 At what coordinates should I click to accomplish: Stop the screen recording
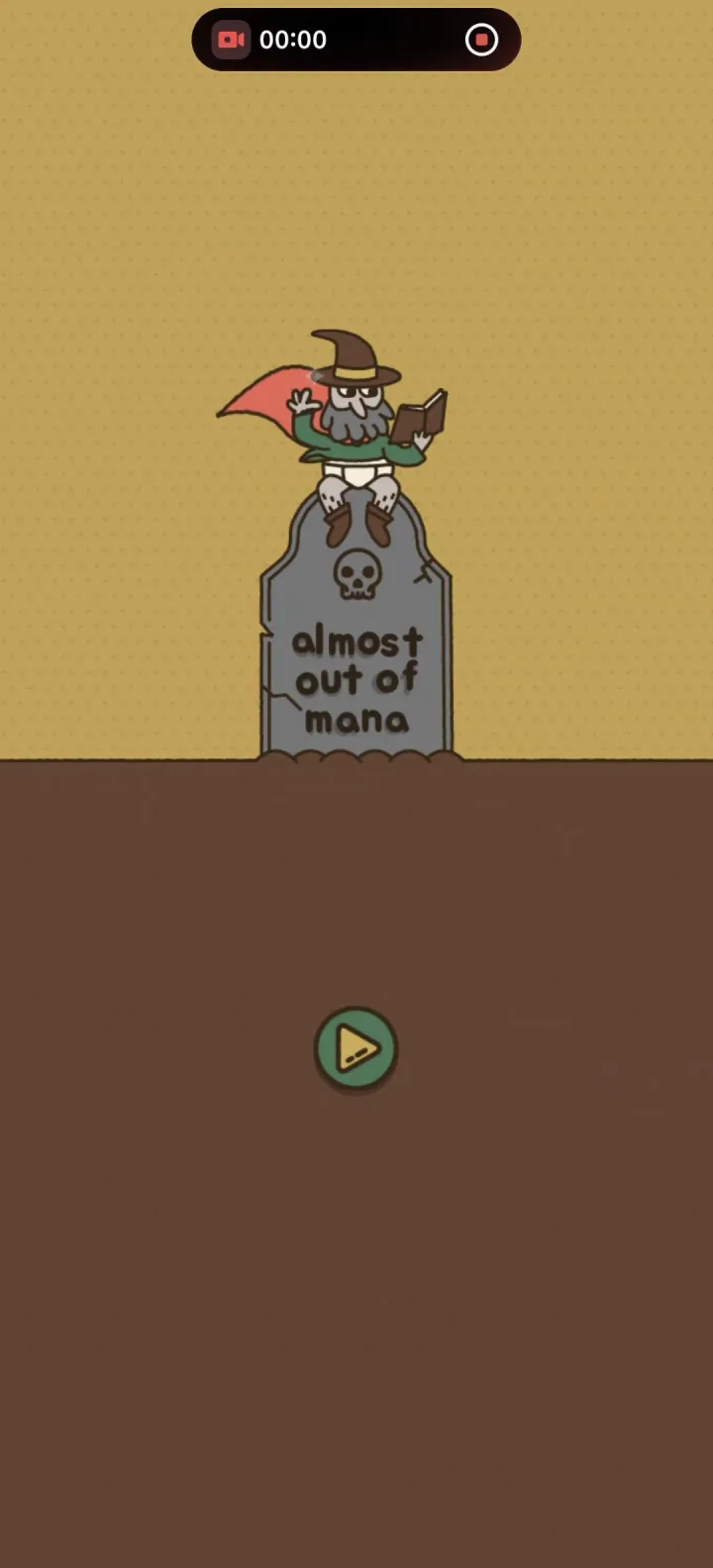(481, 40)
